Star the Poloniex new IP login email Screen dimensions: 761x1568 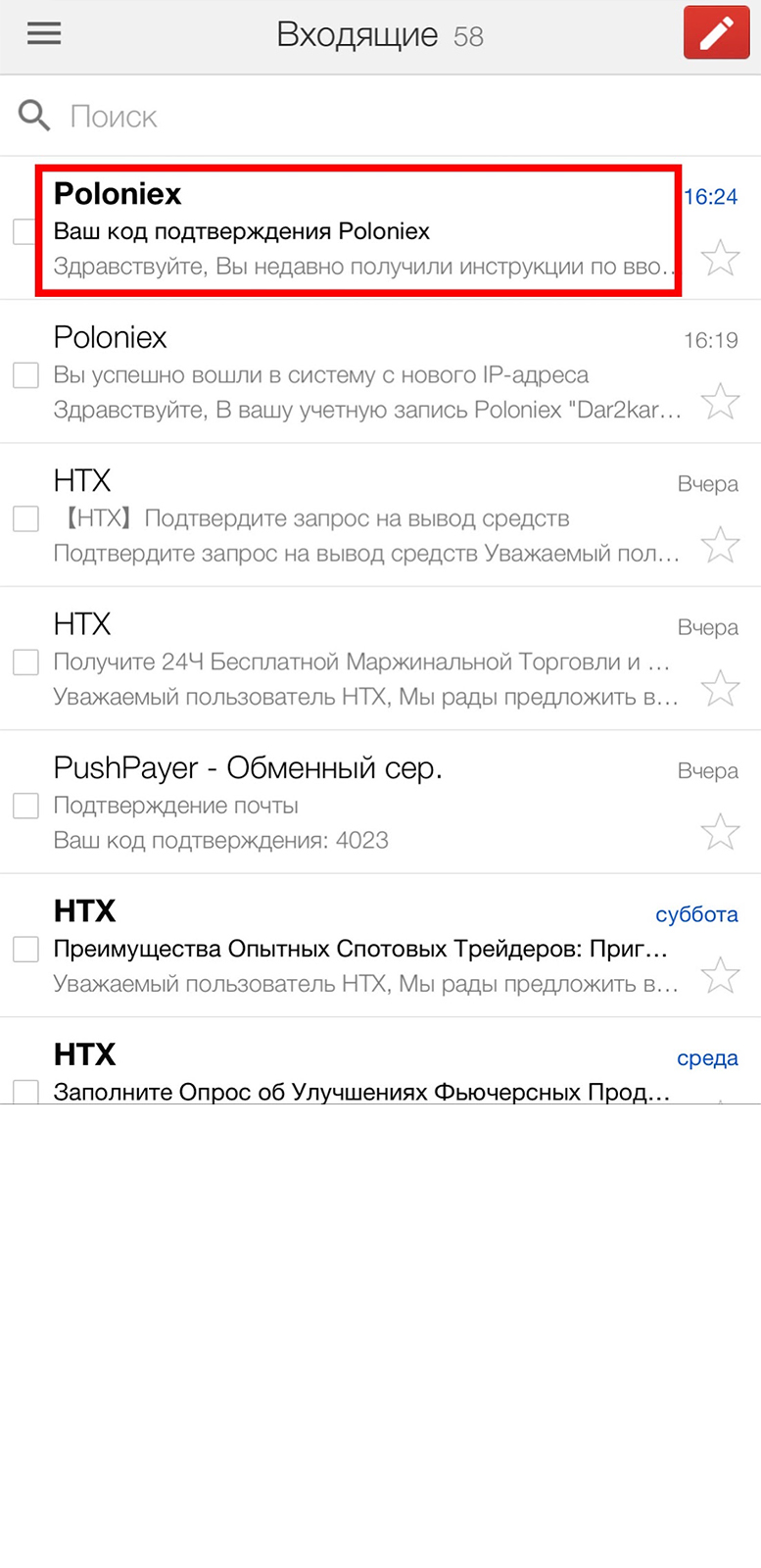click(x=720, y=401)
